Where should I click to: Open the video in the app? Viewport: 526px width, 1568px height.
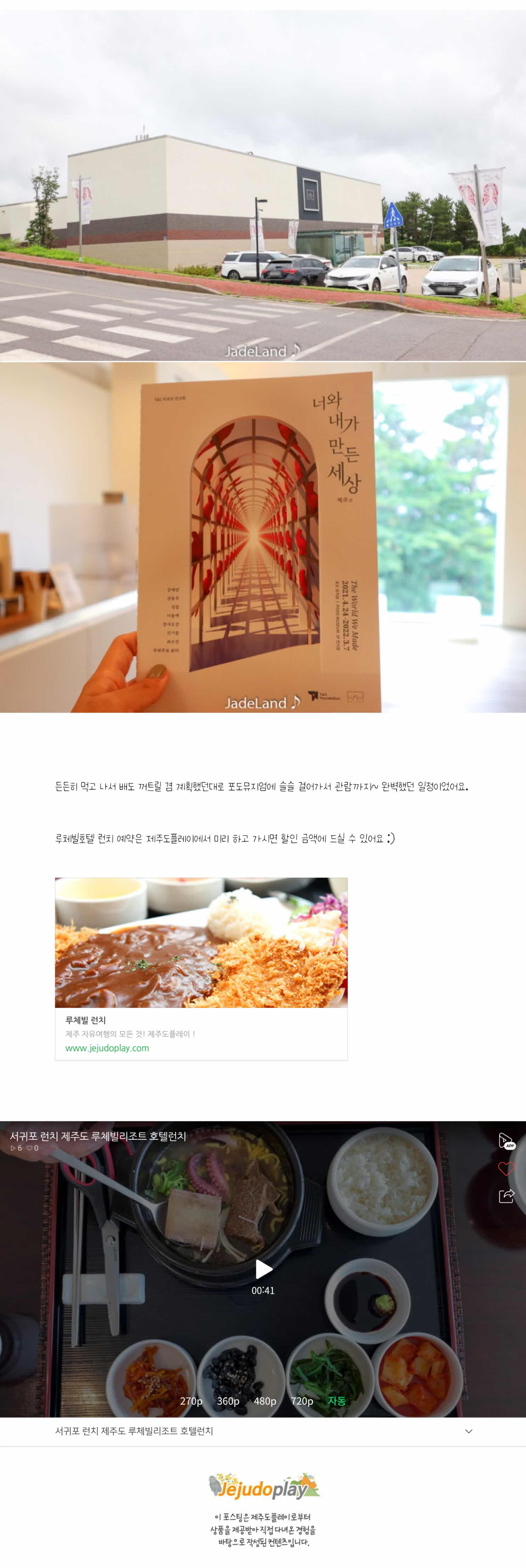tap(506, 1141)
